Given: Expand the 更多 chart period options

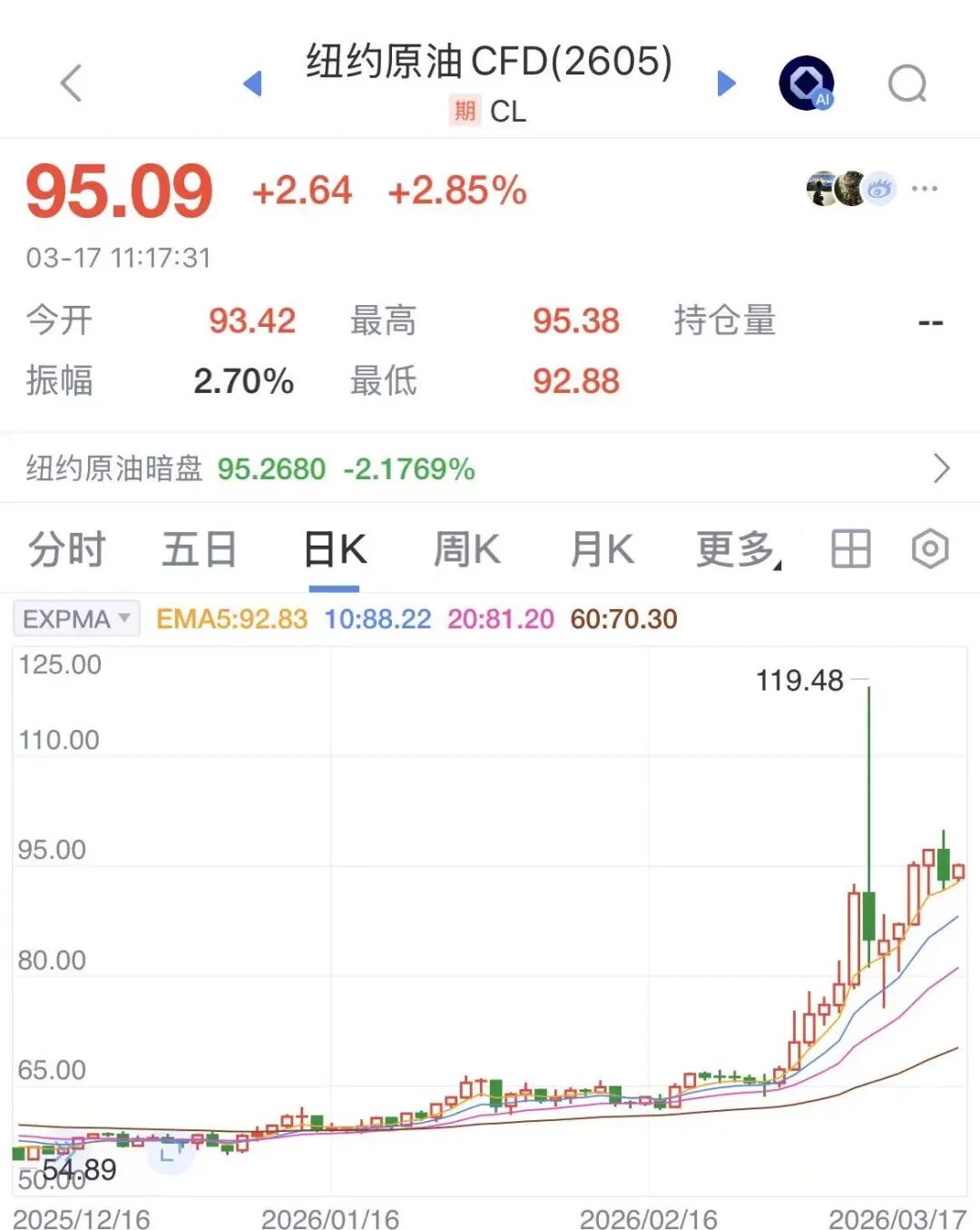Looking at the screenshot, I should click(x=737, y=550).
